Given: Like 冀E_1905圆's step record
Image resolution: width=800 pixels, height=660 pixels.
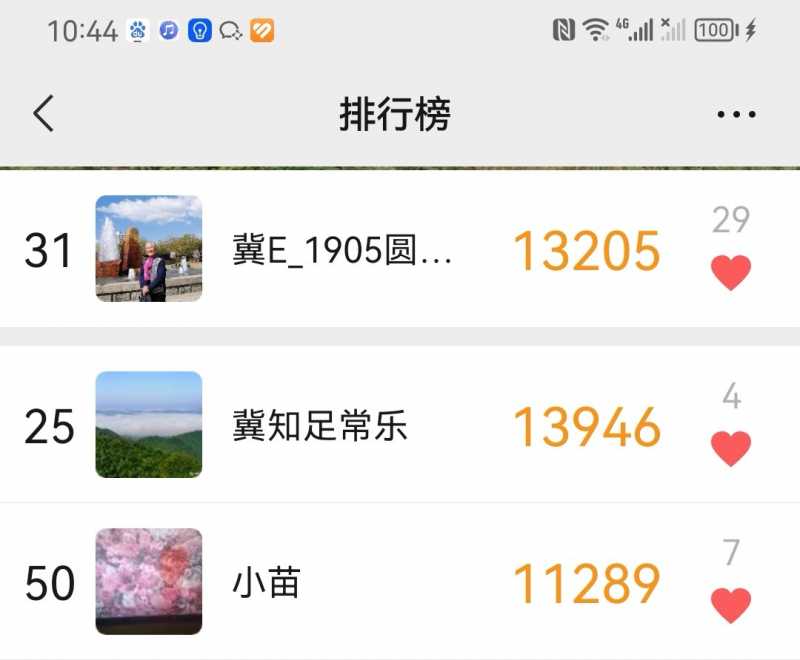Looking at the screenshot, I should 730,272.
